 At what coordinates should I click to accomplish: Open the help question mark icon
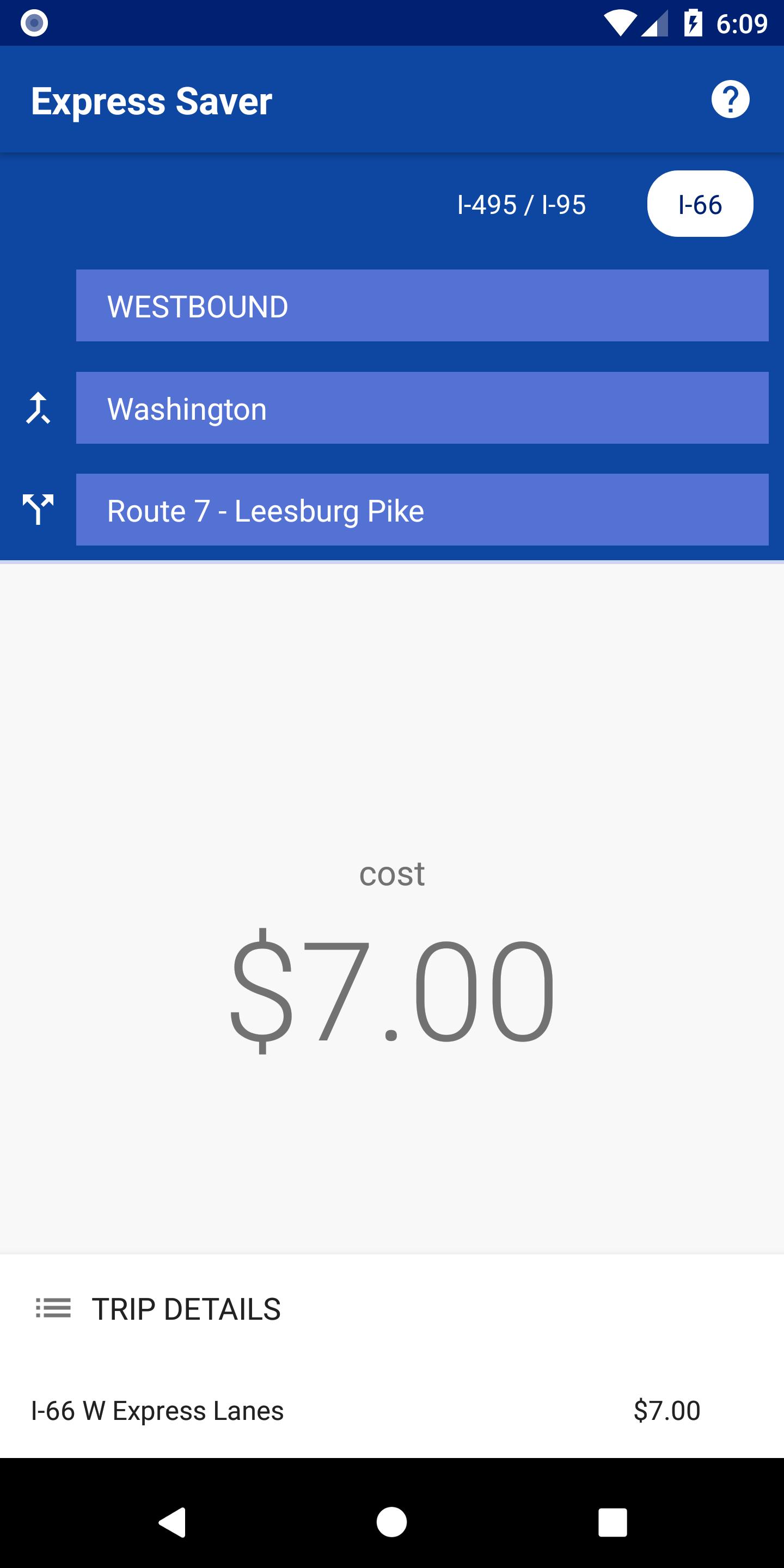pyautogui.click(x=730, y=99)
